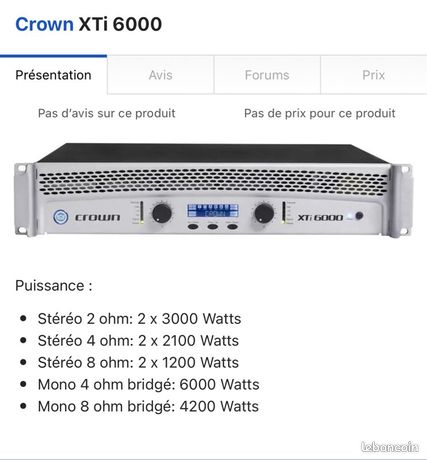This screenshot has height=460, width=427.
Task: Switch to the Avis tab
Action: (x=160, y=75)
